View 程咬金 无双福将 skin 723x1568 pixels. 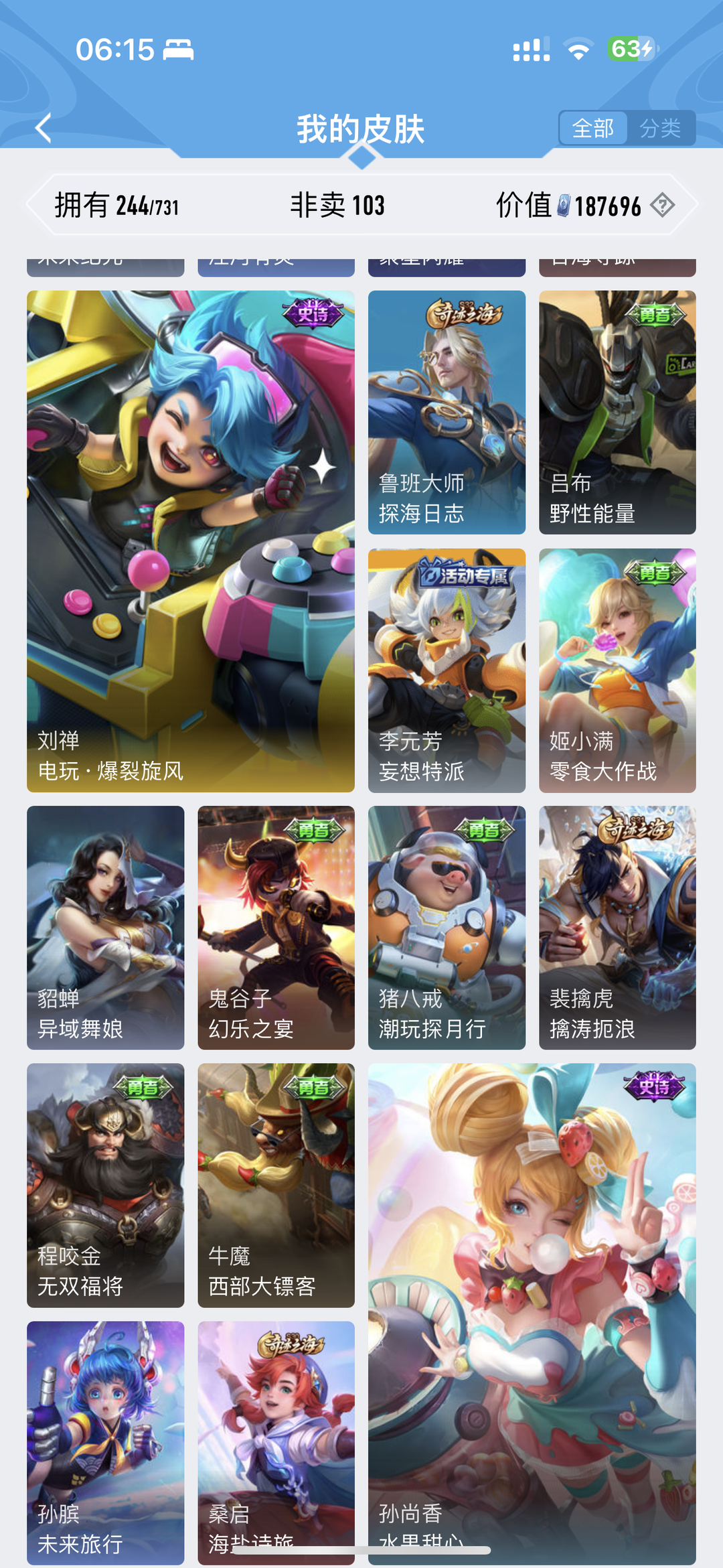click(105, 1185)
